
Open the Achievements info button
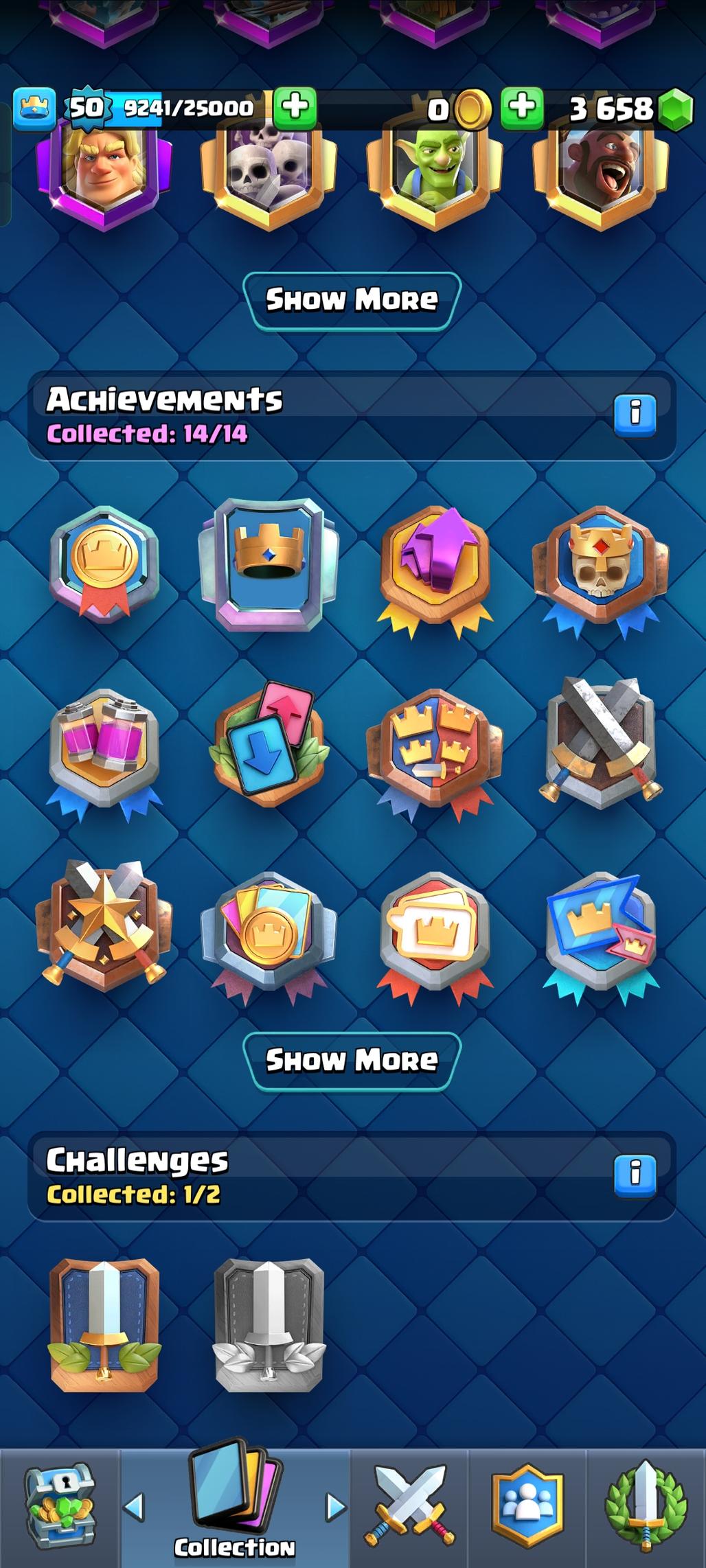pyautogui.click(x=635, y=414)
